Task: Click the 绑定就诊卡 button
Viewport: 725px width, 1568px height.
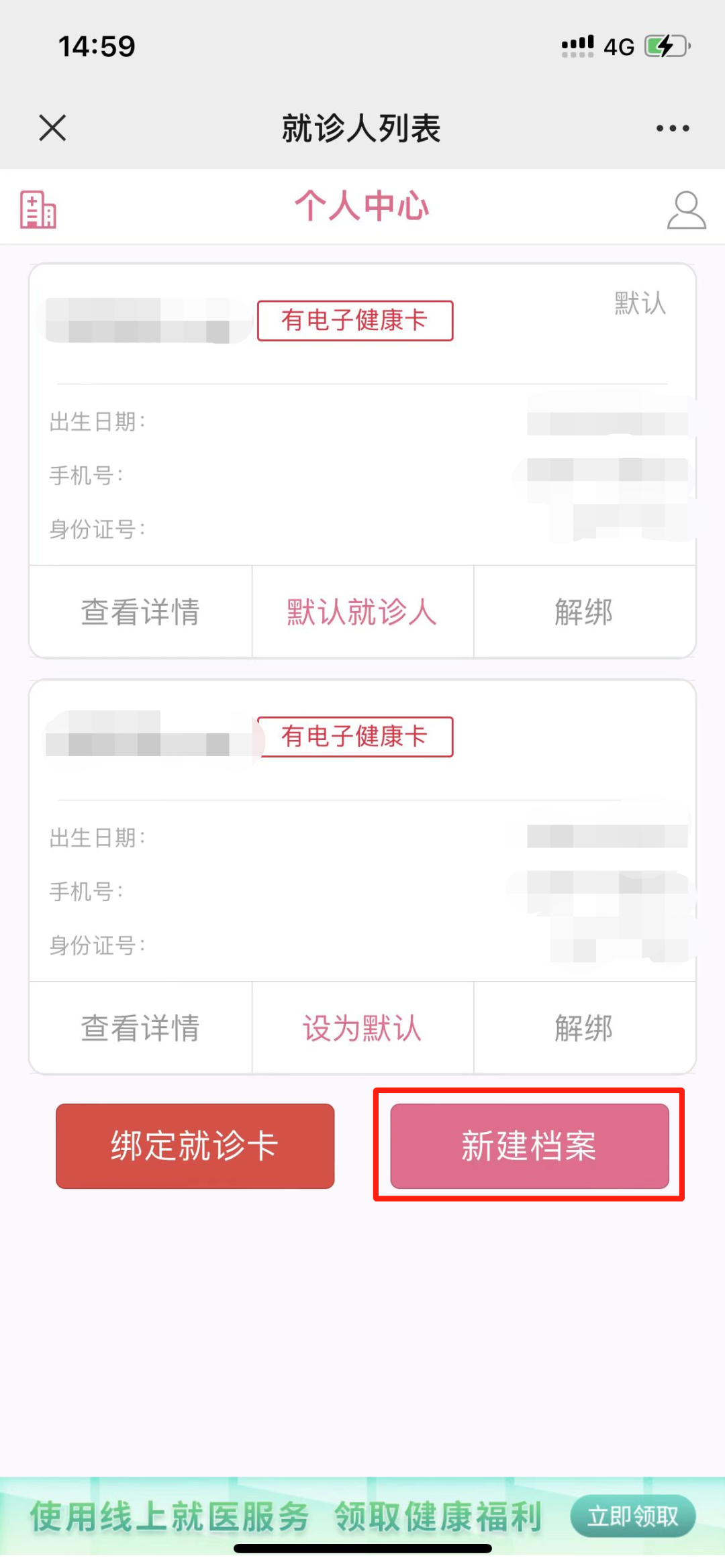Action: [x=194, y=1146]
